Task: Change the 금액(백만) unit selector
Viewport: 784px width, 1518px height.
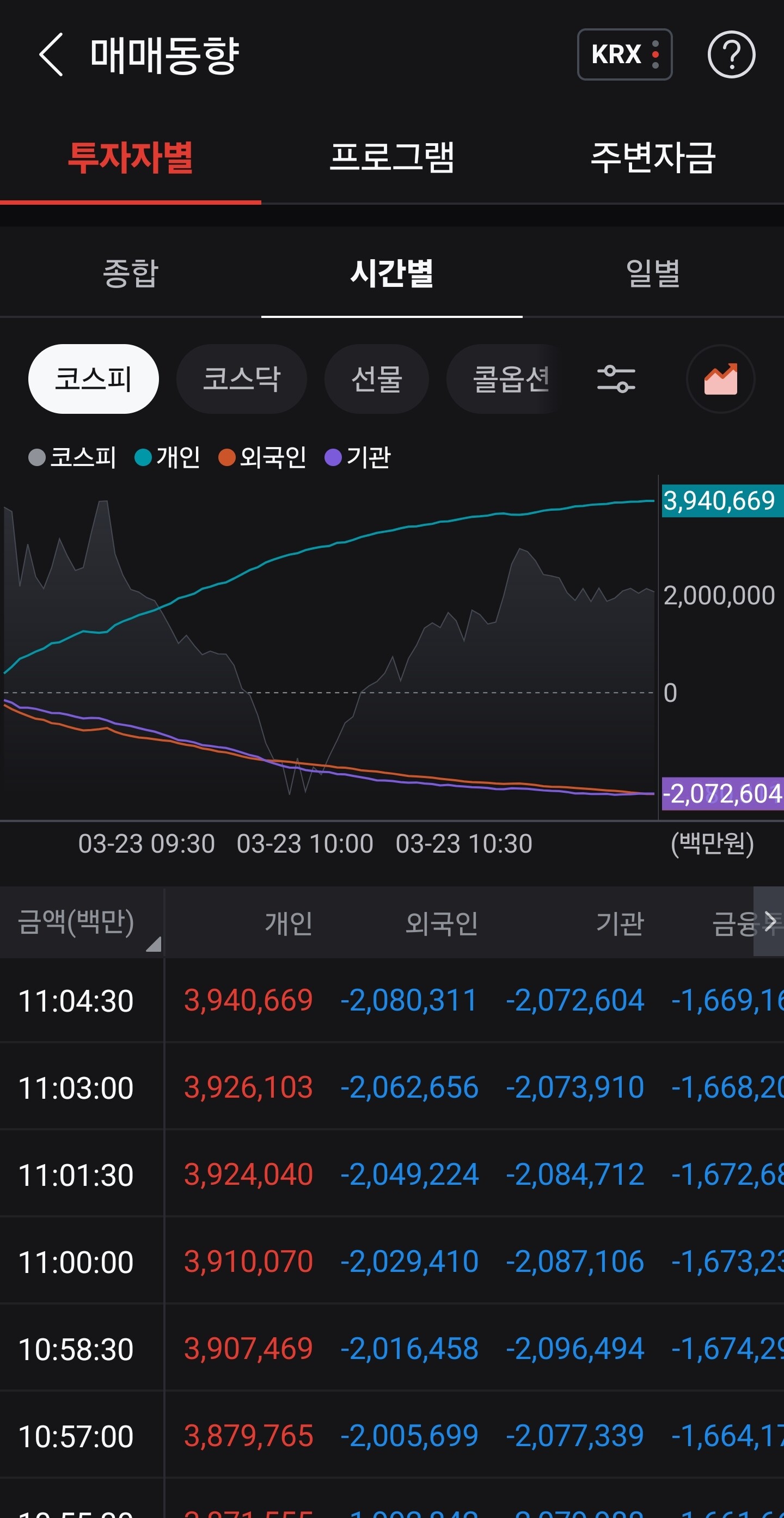Action: (x=82, y=923)
